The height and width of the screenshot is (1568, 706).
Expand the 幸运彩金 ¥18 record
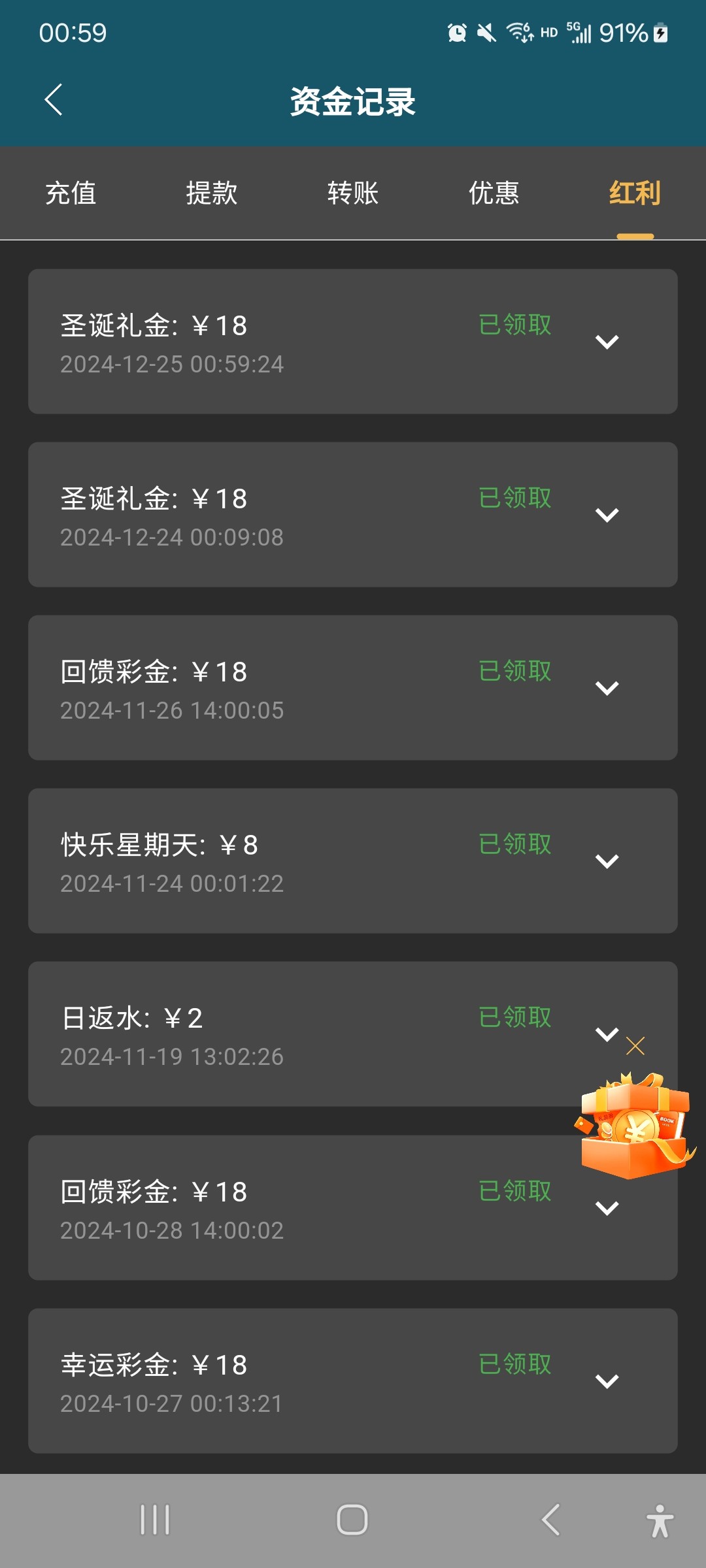(607, 1381)
